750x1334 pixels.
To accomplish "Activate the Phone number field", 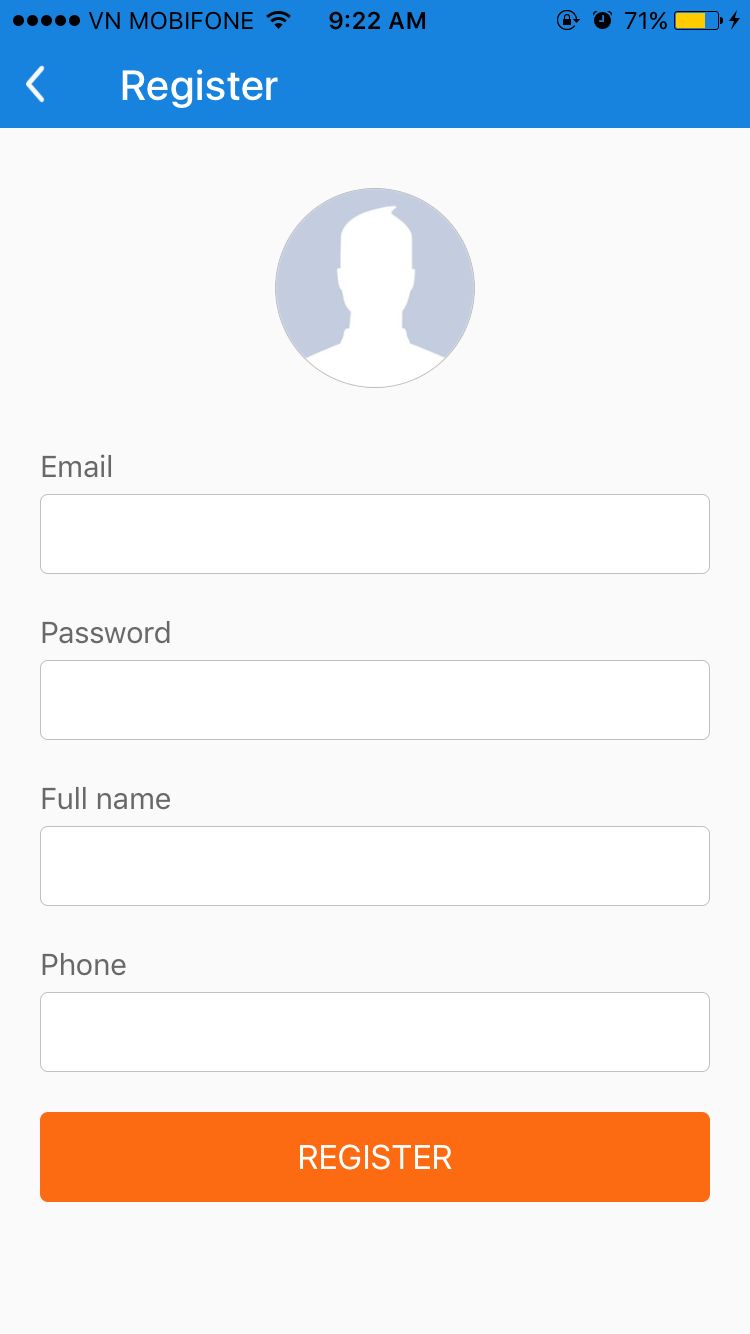I will 375,1032.
